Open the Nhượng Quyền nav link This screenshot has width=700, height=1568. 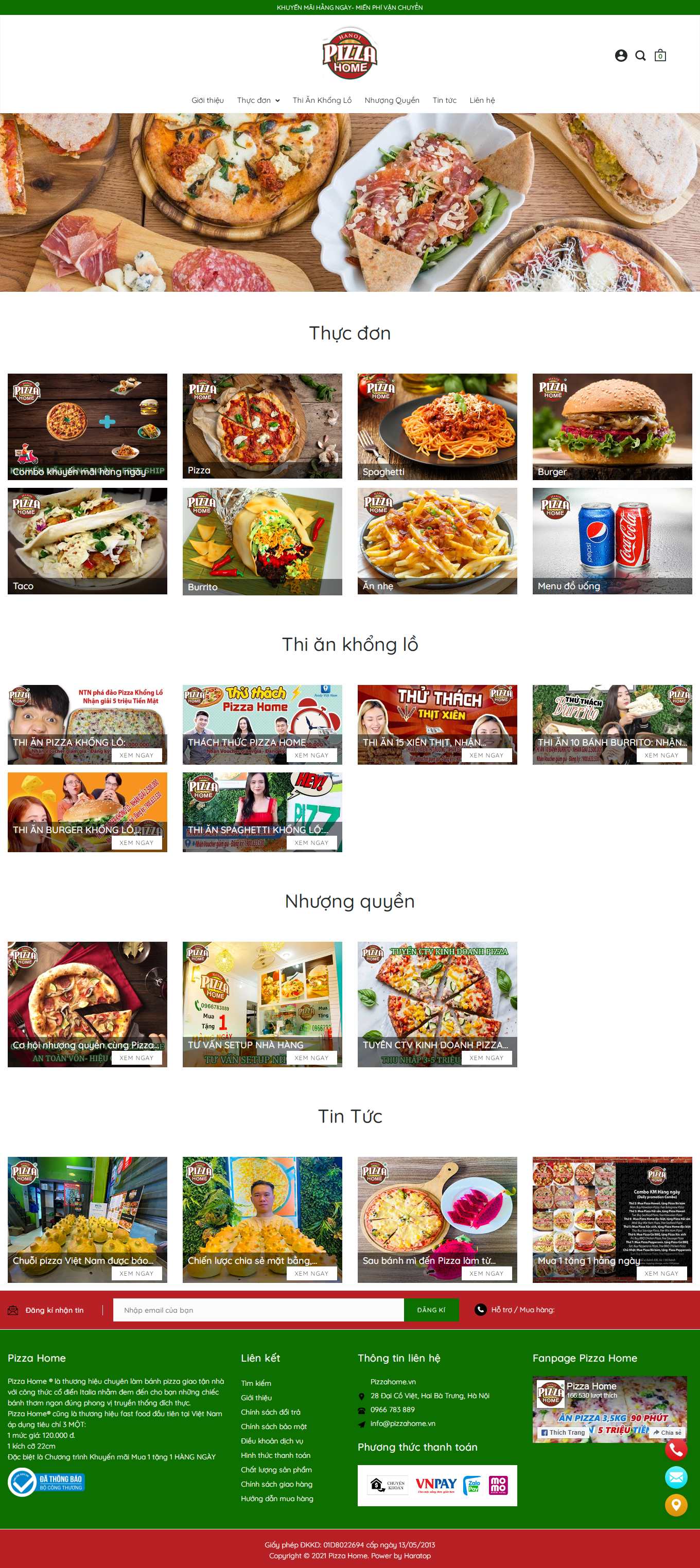[x=391, y=100]
